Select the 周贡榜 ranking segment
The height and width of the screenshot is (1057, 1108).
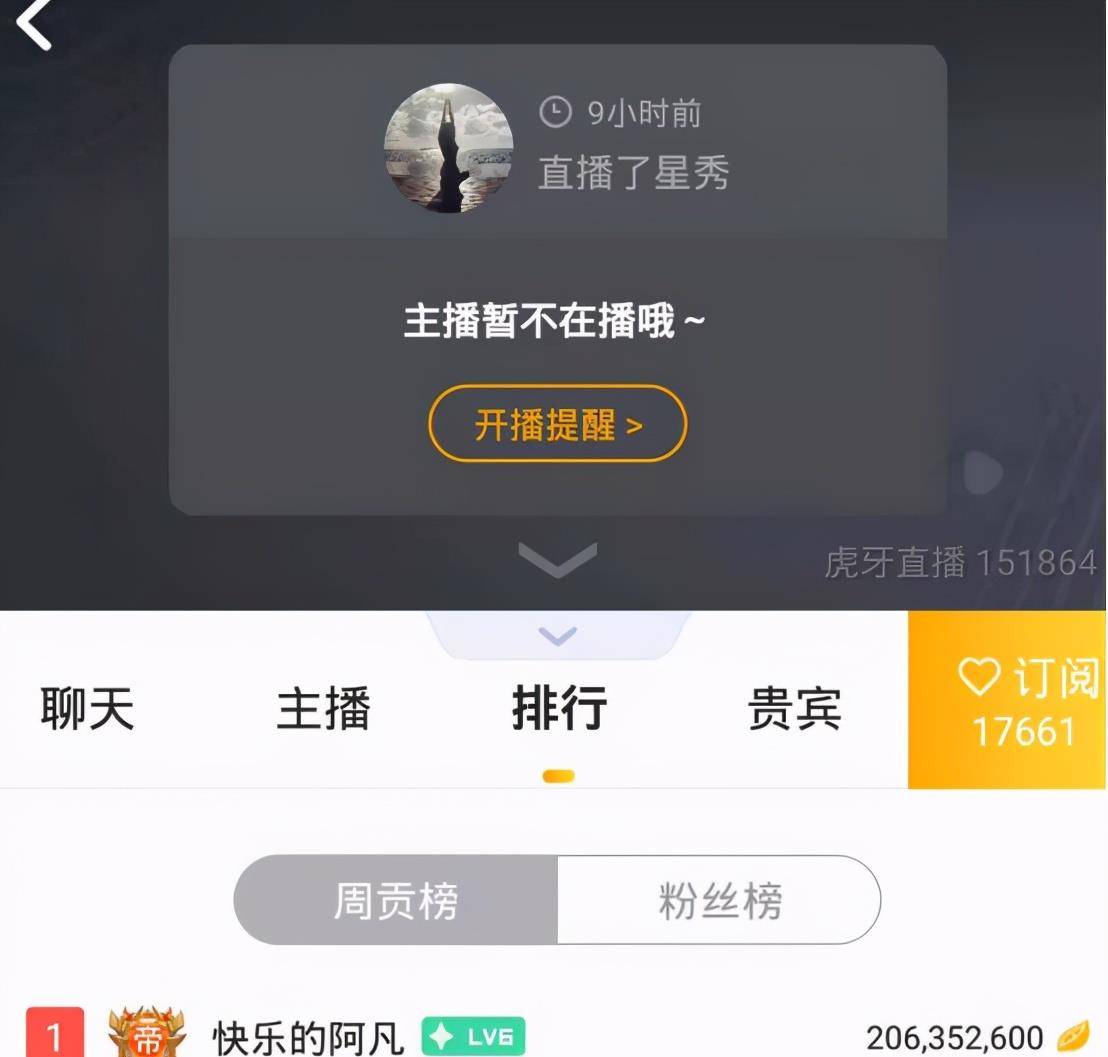pyautogui.click(x=396, y=900)
